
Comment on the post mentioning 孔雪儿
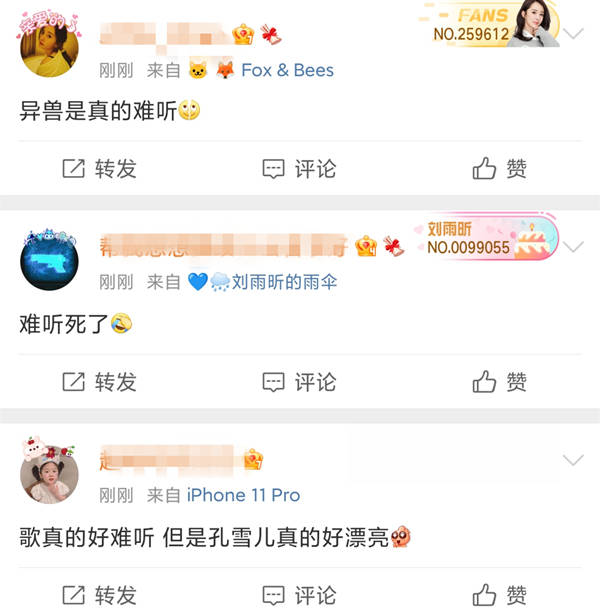(299, 595)
